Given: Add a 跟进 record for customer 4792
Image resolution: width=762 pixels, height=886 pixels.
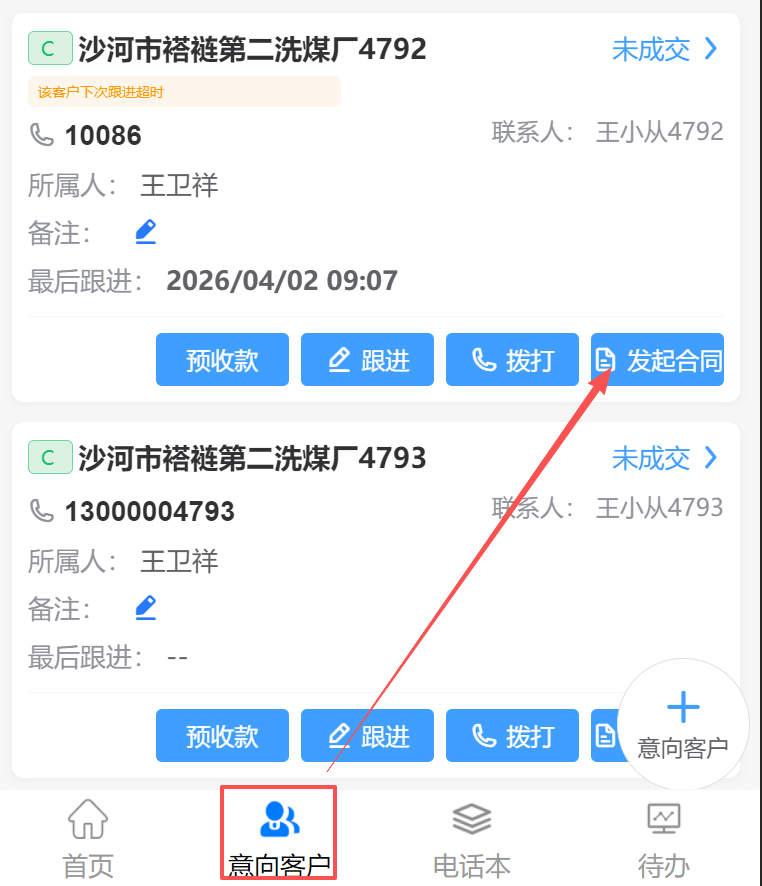Looking at the screenshot, I should (367, 359).
